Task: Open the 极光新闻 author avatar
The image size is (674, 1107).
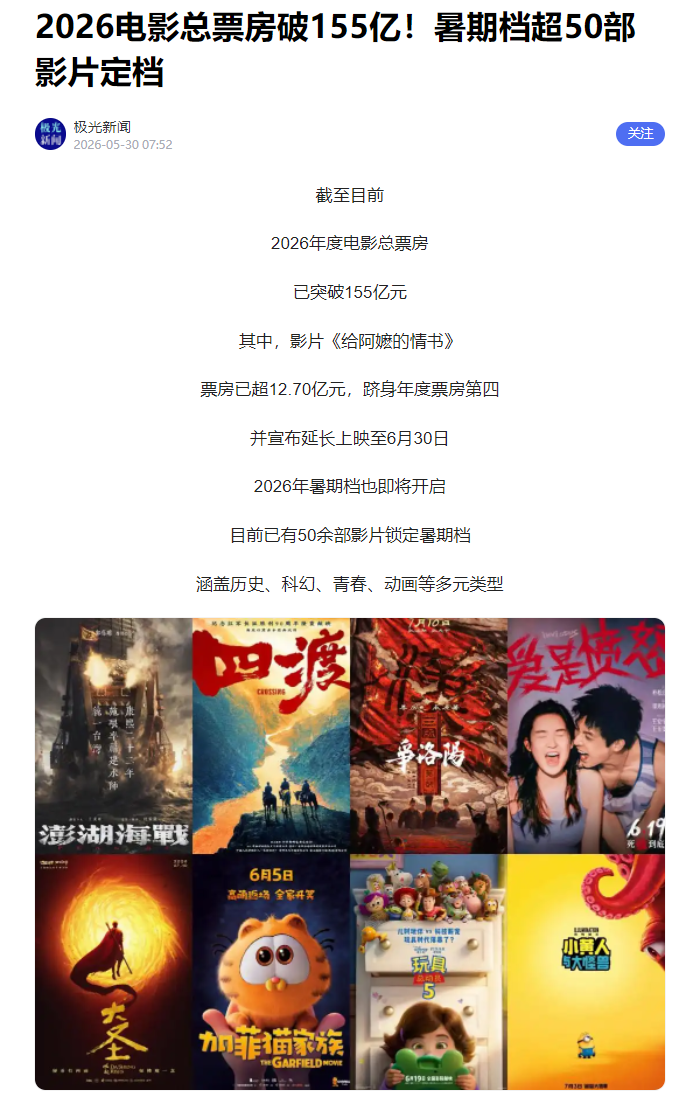Action: tap(51, 134)
